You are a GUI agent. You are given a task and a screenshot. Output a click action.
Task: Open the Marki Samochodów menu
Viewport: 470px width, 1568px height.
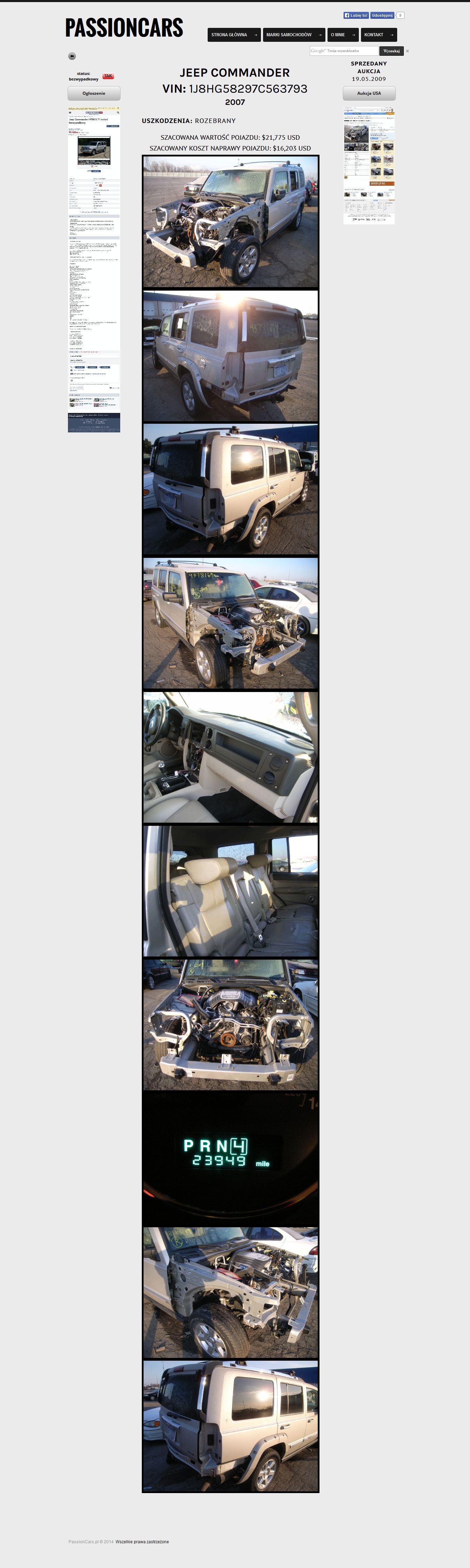(x=293, y=35)
